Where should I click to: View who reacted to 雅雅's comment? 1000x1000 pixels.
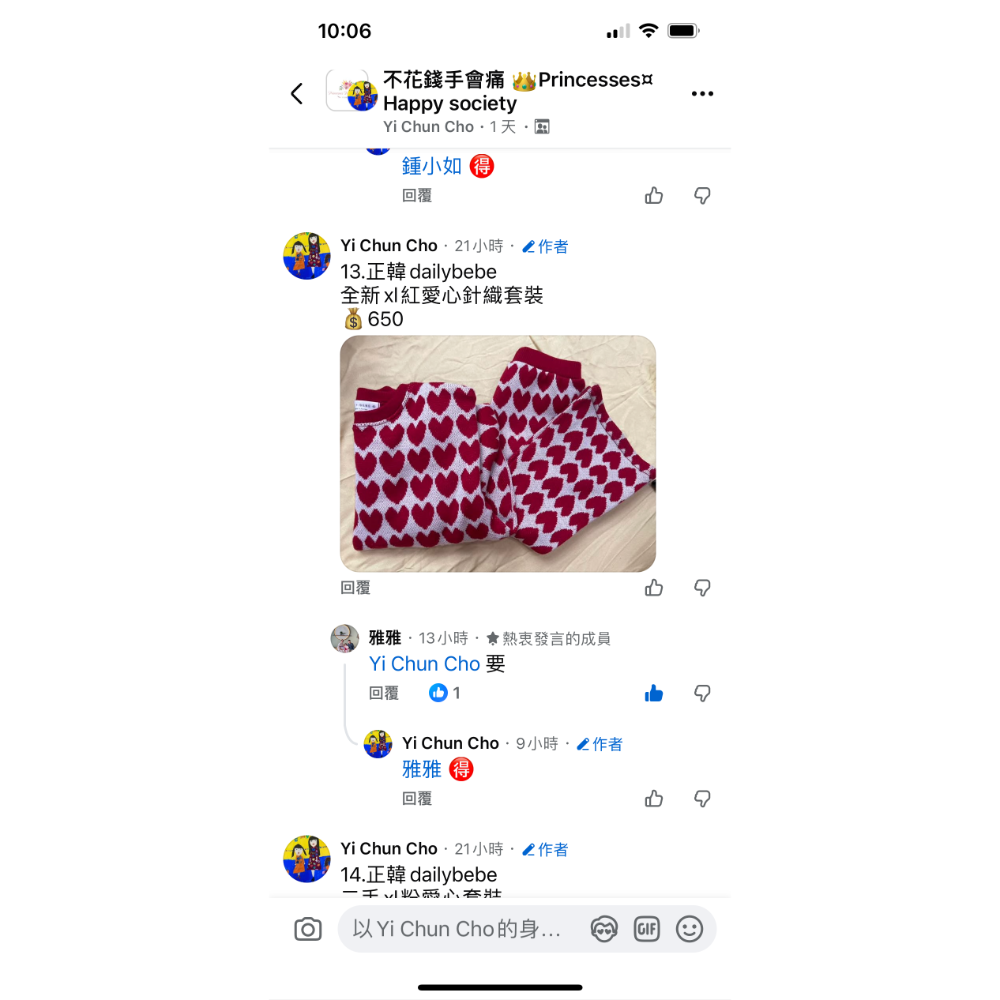[444, 693]
